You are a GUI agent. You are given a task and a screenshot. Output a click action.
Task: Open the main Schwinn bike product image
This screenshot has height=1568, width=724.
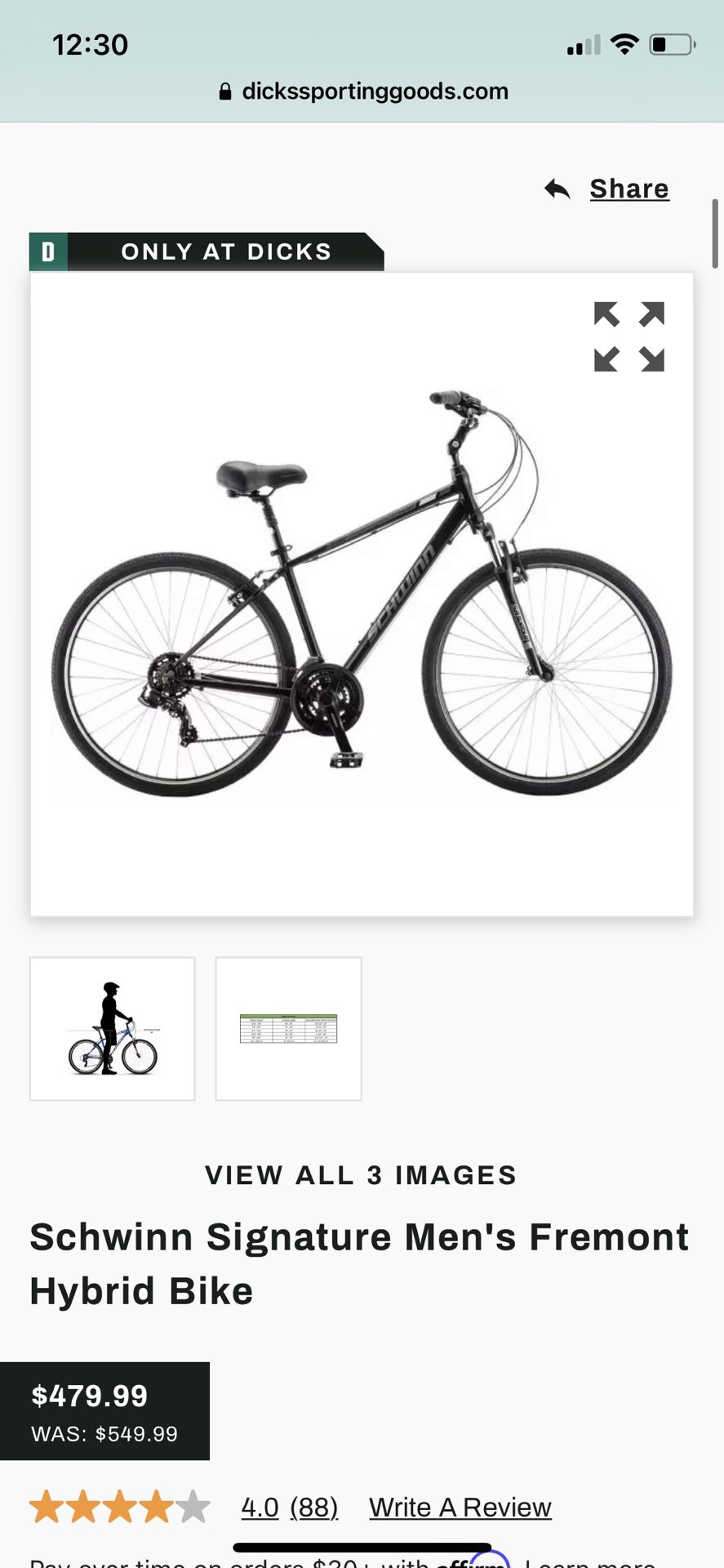pyautogui.click(x=362, y=594)
